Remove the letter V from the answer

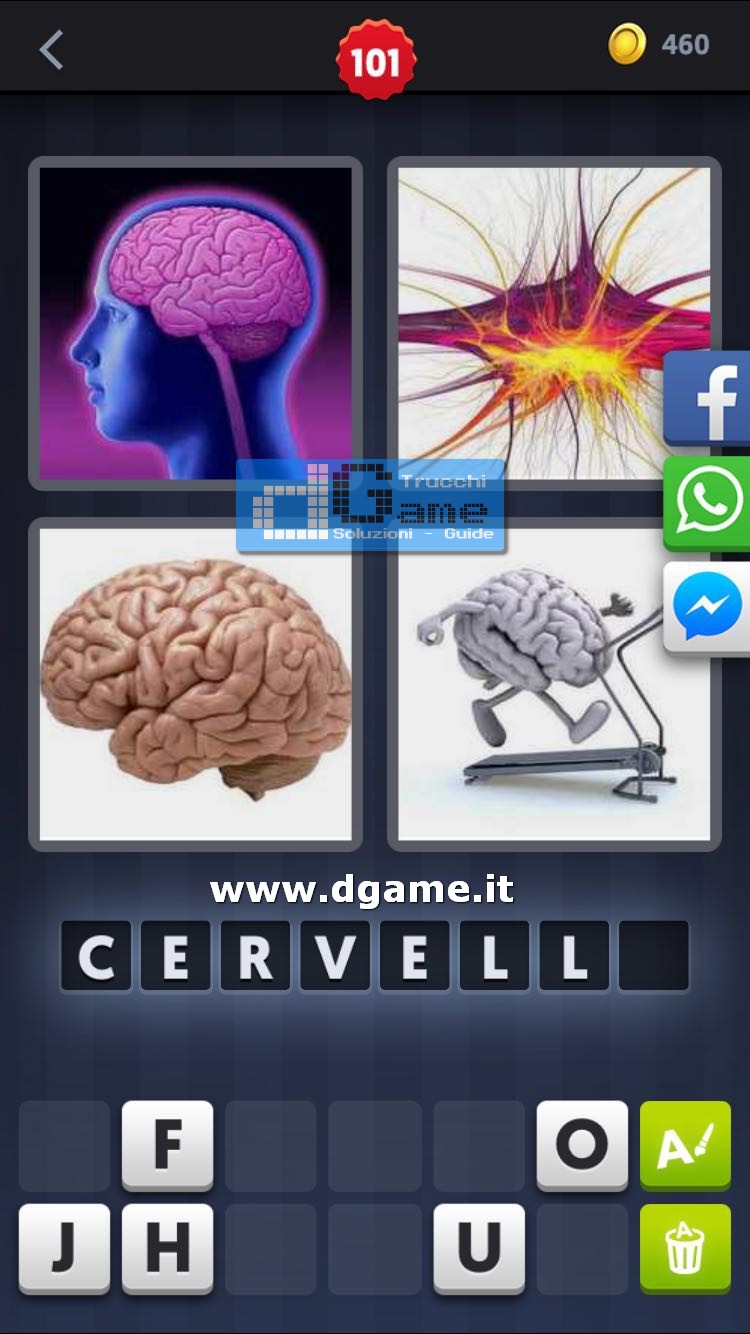click(335, 957)
